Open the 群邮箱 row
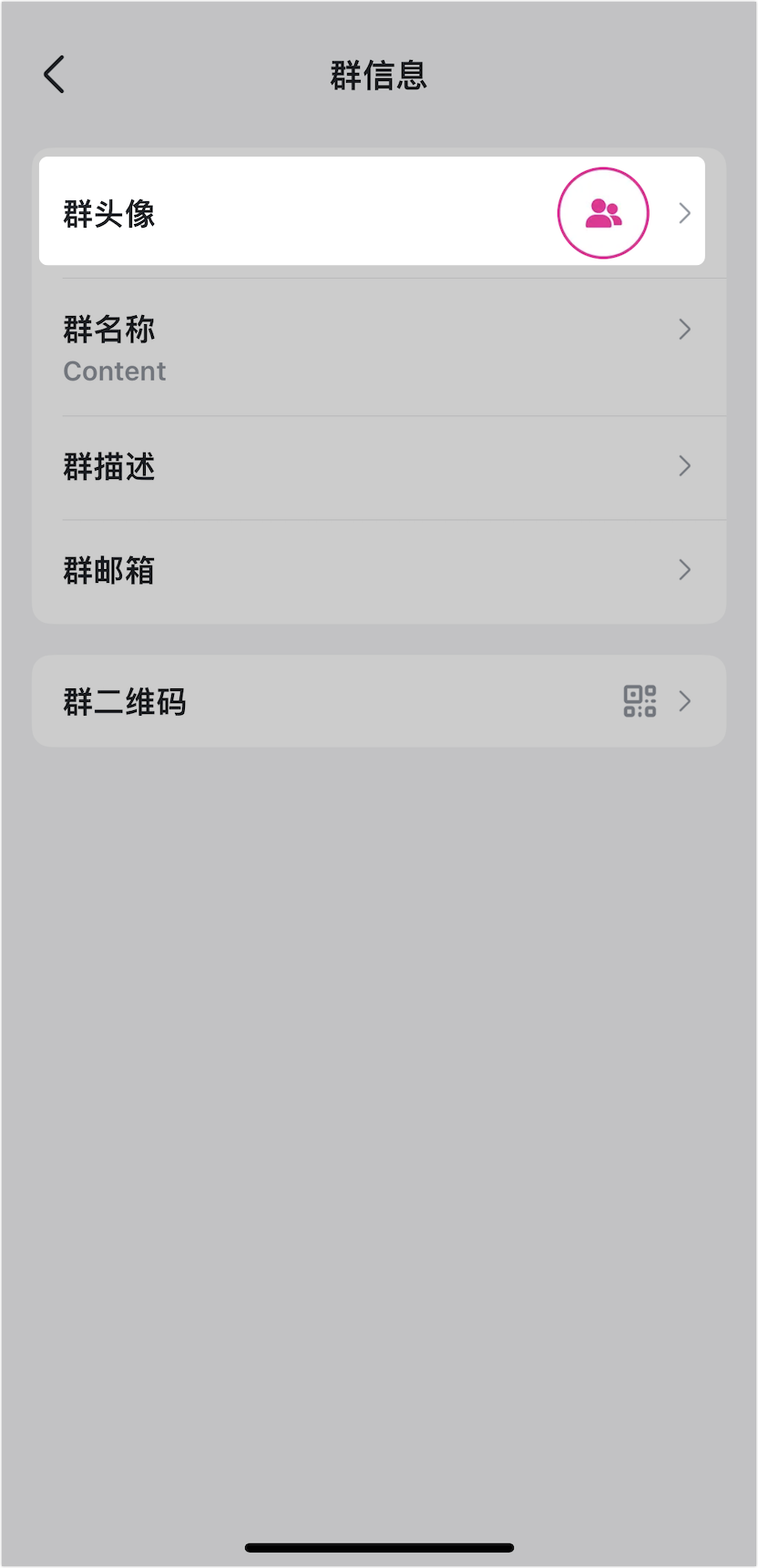The image size is (758, 1568). (x=379, y=571)
